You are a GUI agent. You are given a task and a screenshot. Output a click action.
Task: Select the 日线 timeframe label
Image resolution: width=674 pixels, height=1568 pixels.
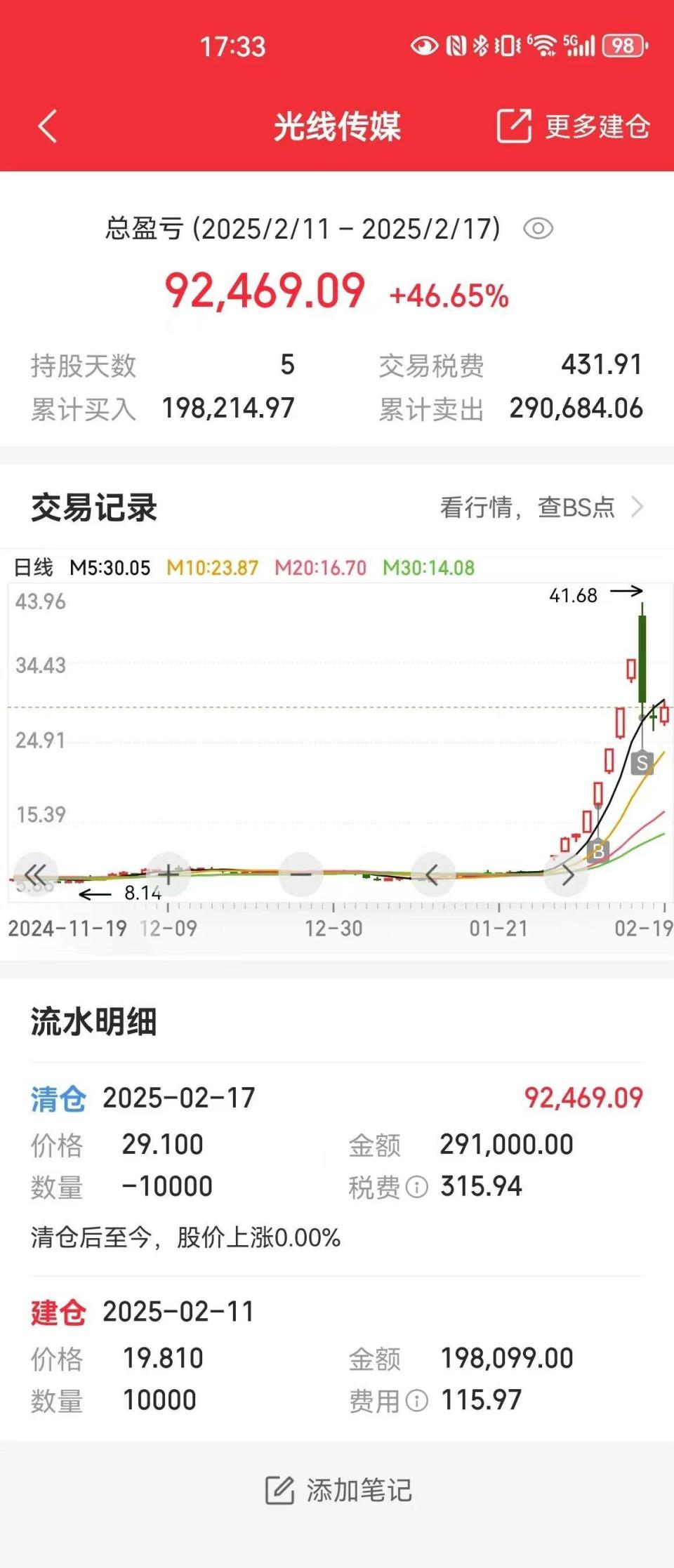pyautogui.click(x=34, y=566)
